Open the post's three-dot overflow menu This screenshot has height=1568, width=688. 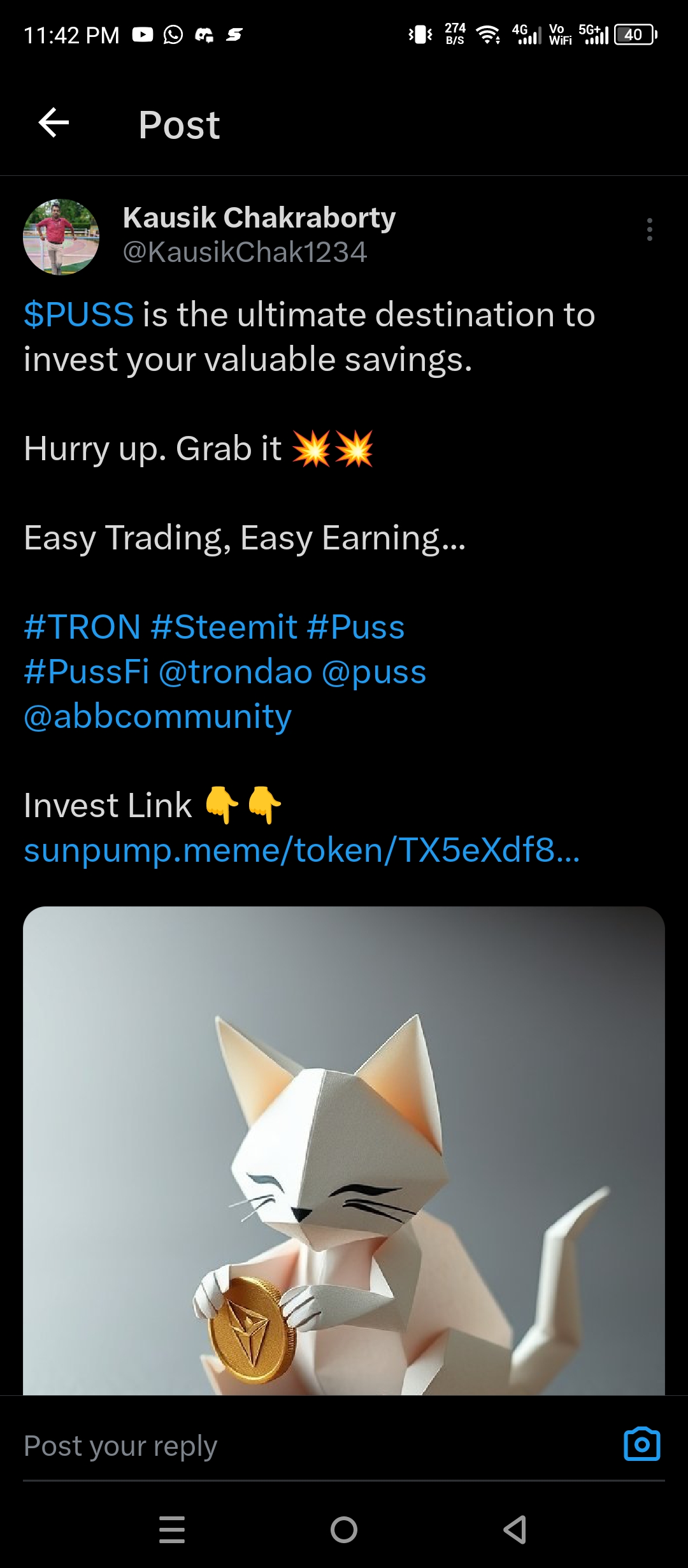tap(649, 229)
